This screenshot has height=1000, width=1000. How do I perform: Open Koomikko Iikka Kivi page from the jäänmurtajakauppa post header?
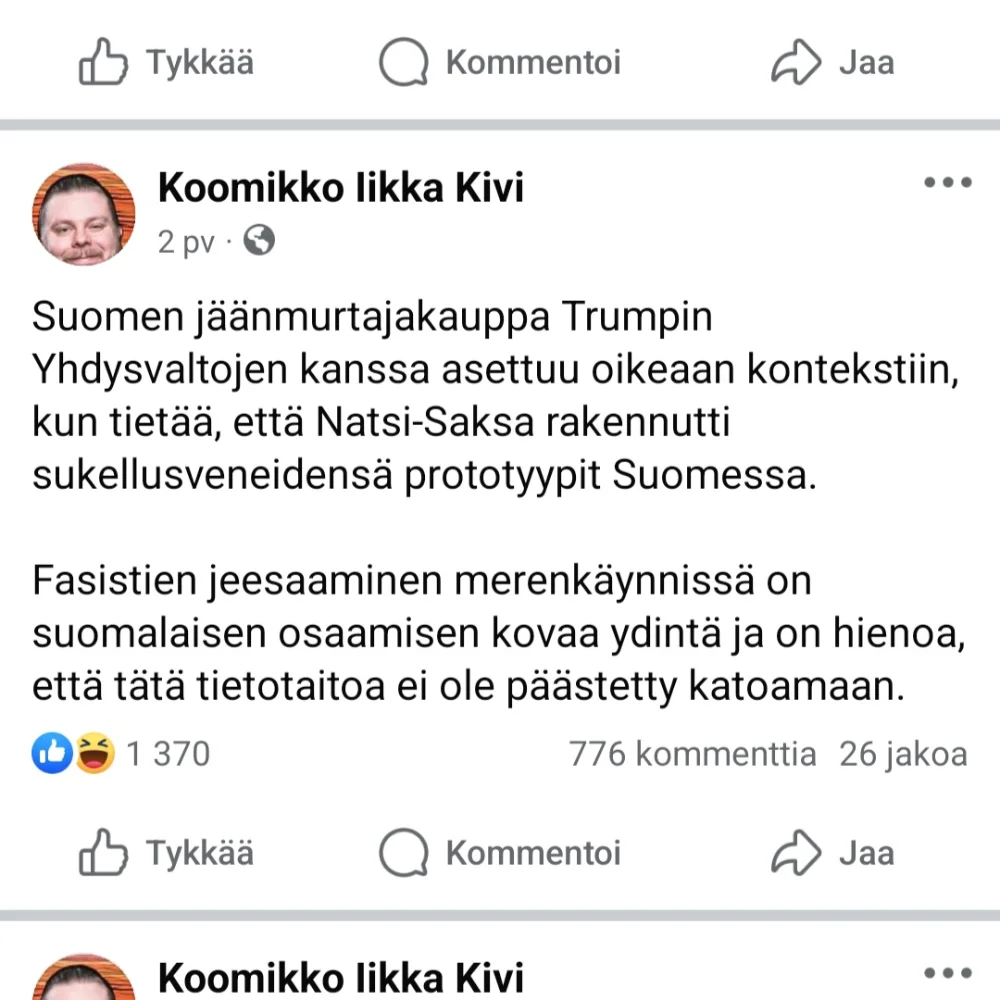pyautogui.click(x=341, y=187)
